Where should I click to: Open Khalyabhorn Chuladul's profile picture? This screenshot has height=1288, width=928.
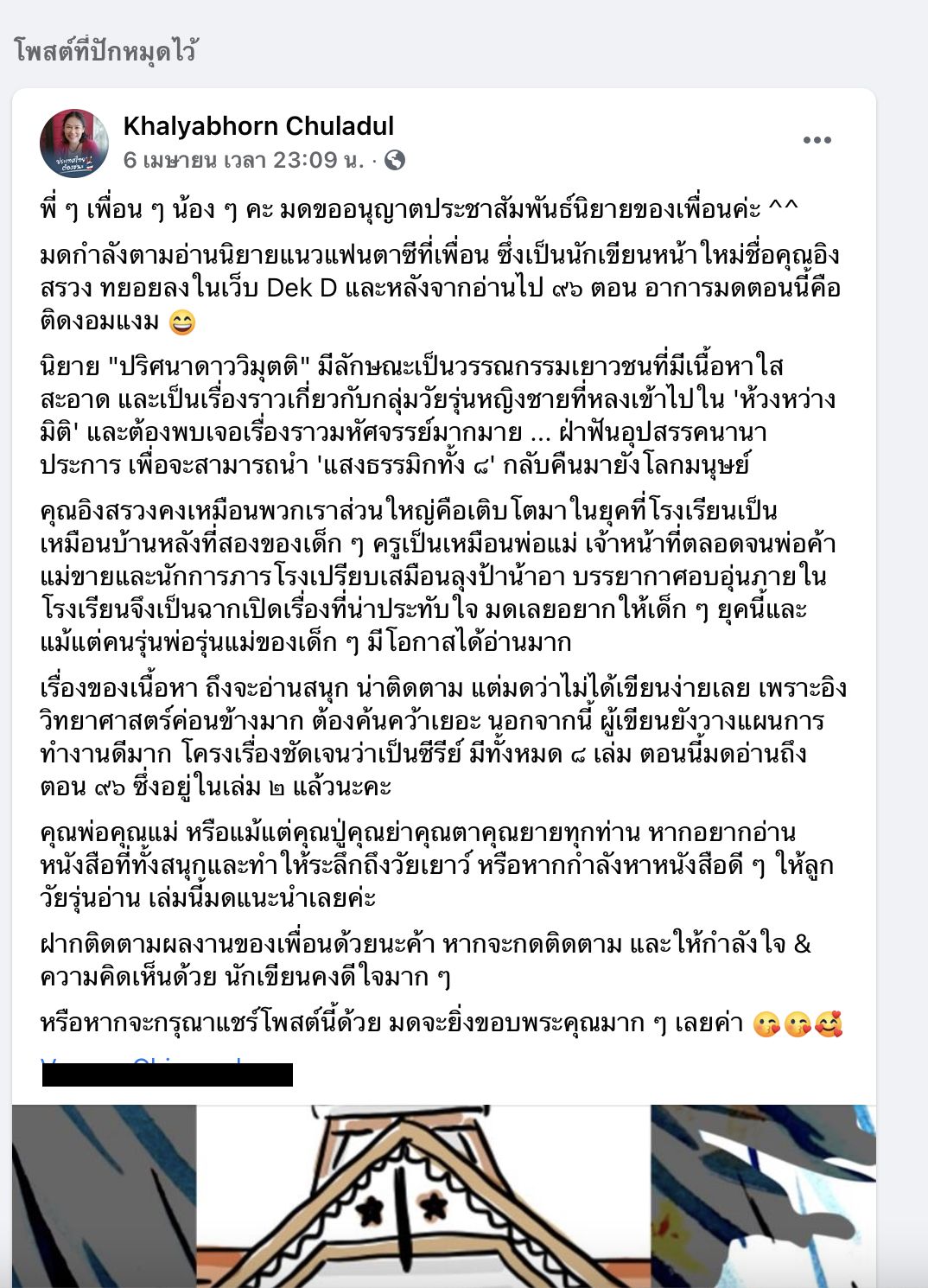pyautogui.click(x=73, y=143)
